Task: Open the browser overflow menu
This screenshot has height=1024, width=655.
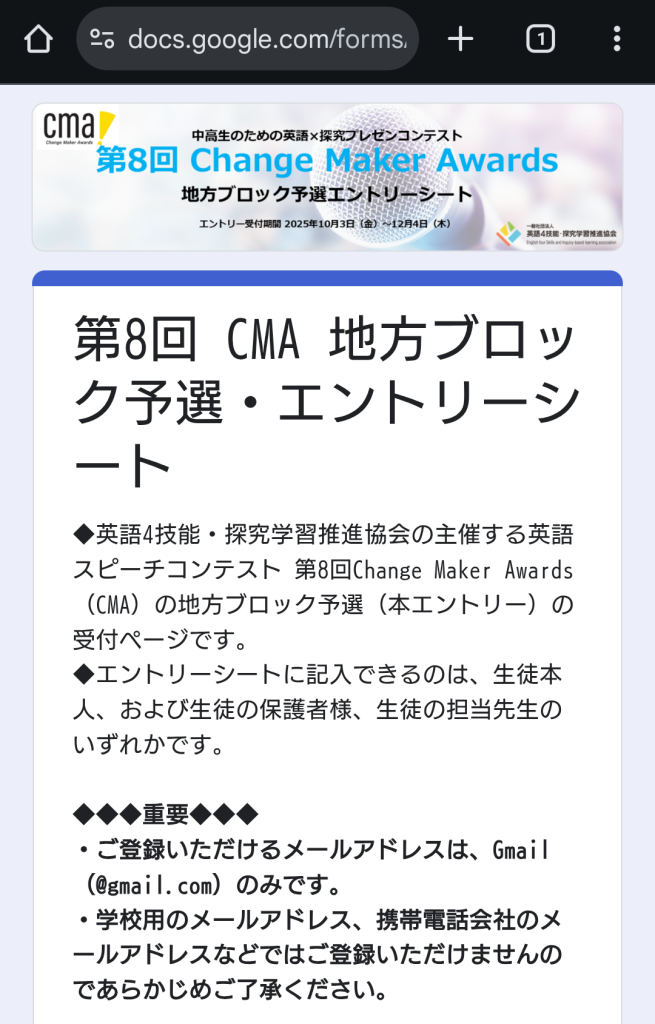Action: (x=616, y=39)
